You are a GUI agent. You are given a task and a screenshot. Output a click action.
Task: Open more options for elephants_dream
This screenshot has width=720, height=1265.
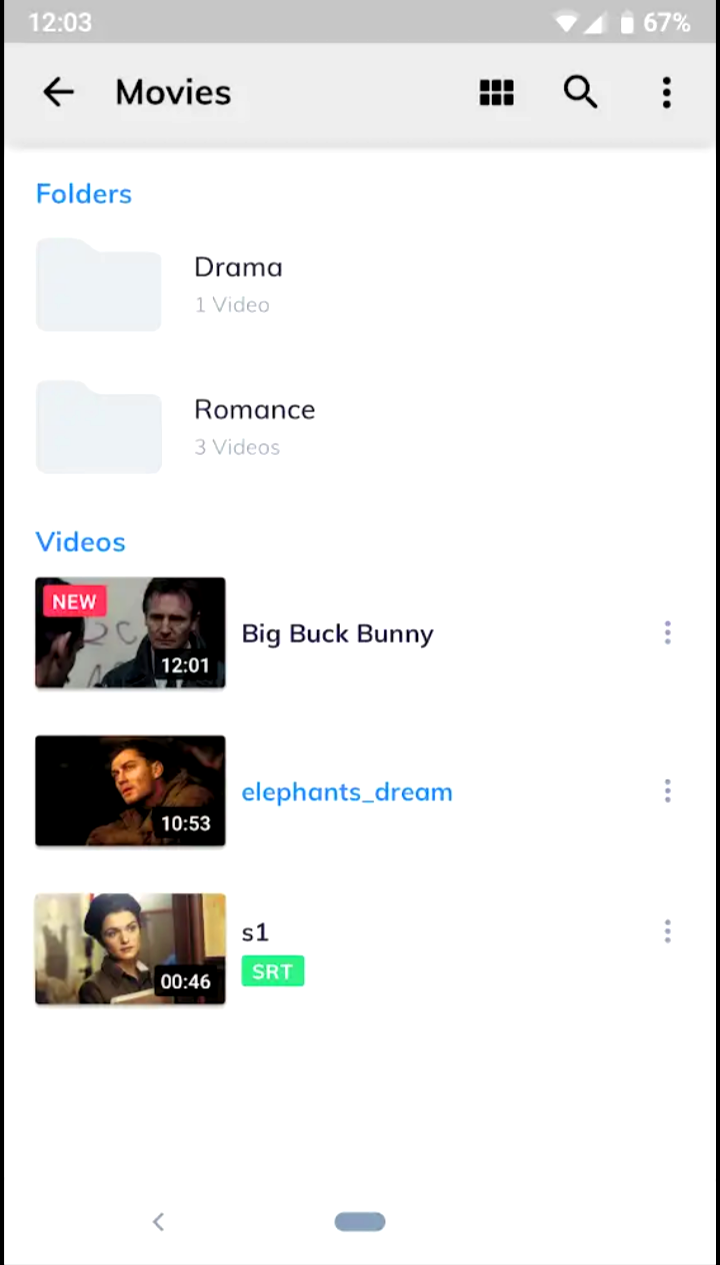pos(667,791)
